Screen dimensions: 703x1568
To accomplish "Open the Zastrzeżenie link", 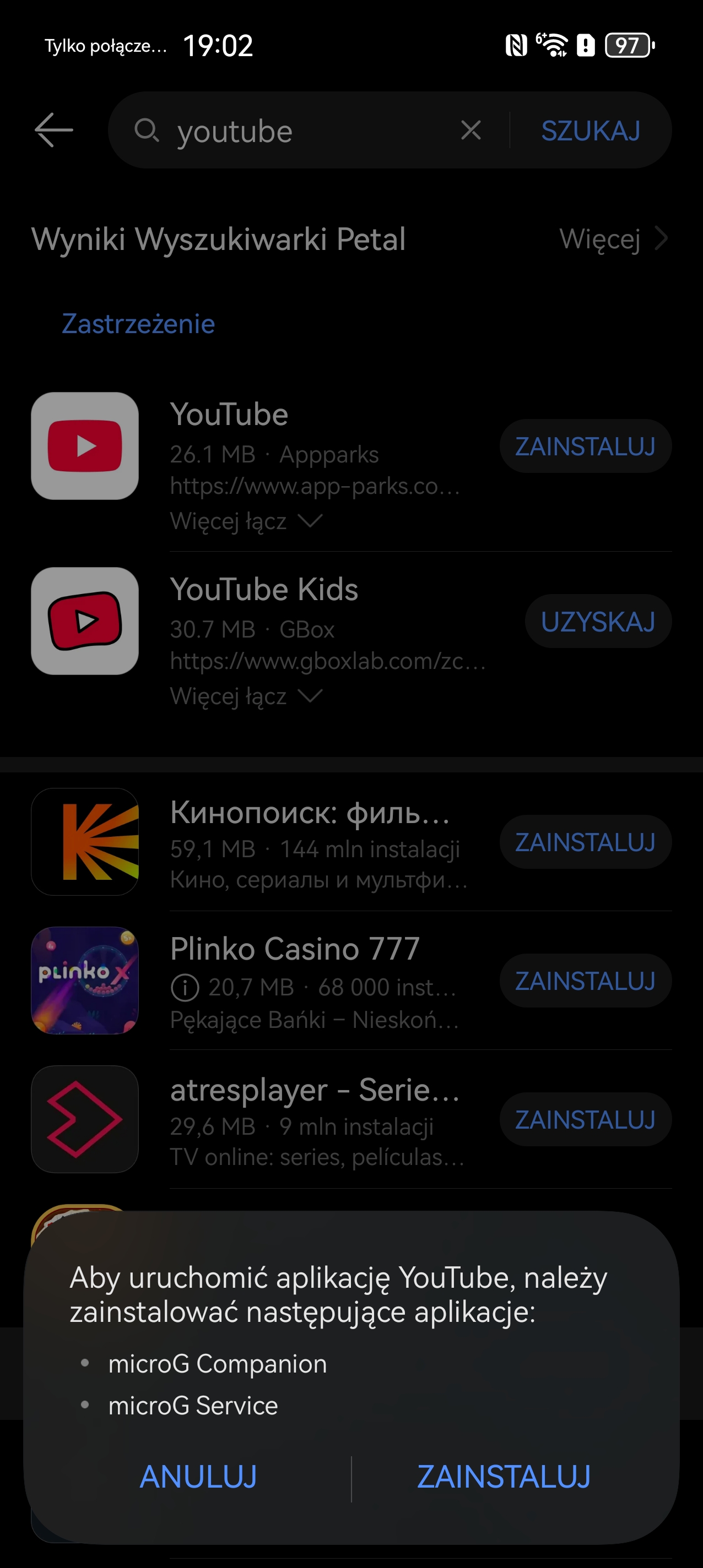I will tap(138, 324).
